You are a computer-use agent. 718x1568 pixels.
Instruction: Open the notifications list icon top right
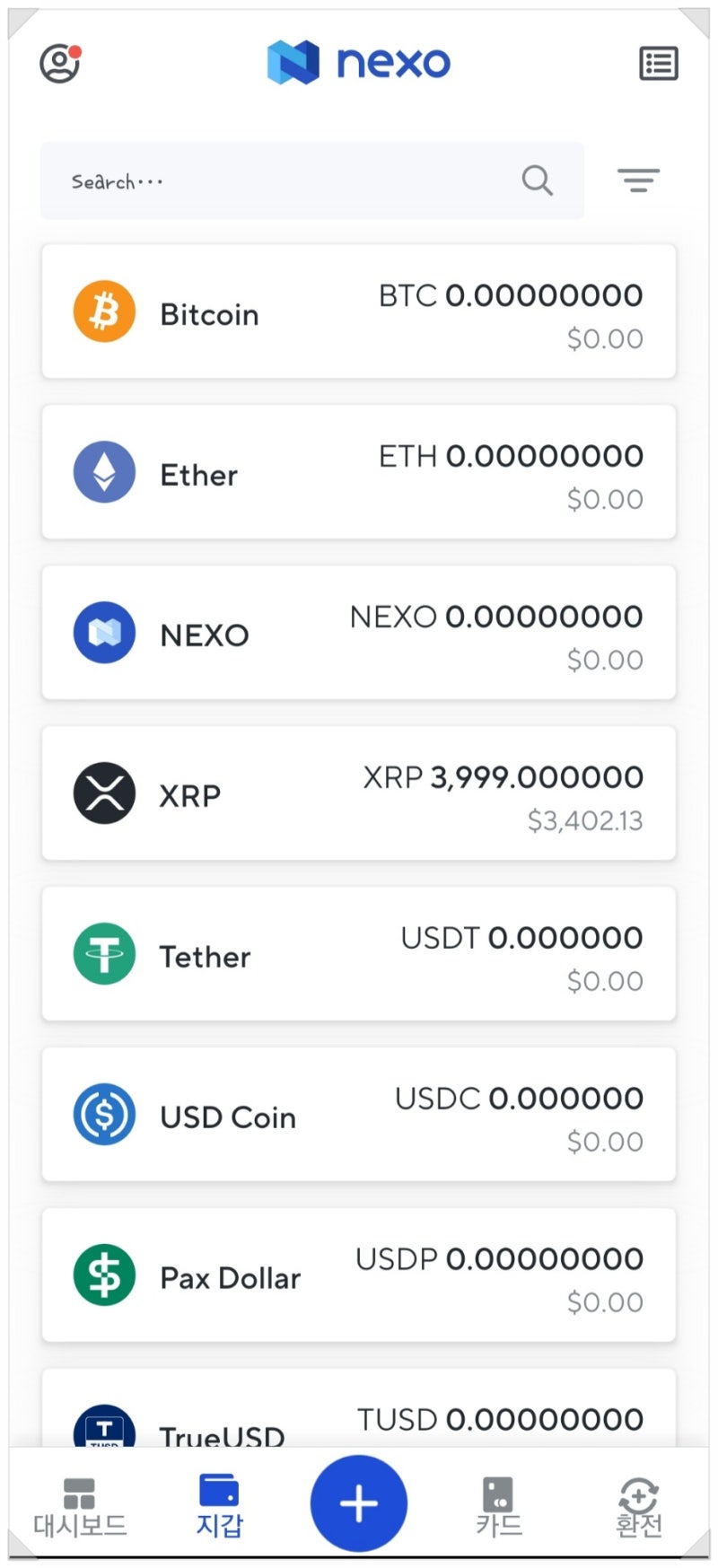pyautogui.click(x=658, y=63)
